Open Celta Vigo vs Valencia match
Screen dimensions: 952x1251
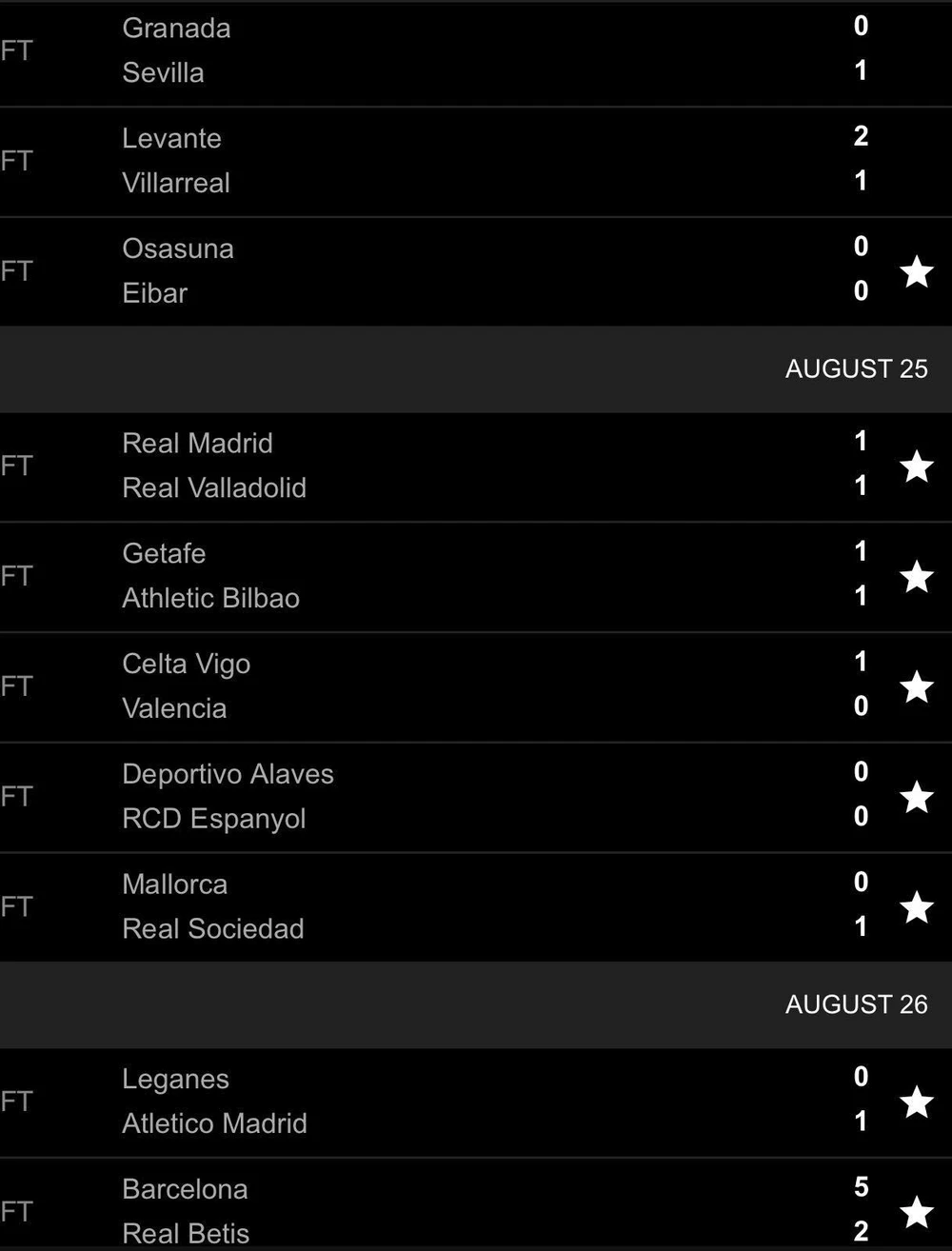tap(428, 686)
